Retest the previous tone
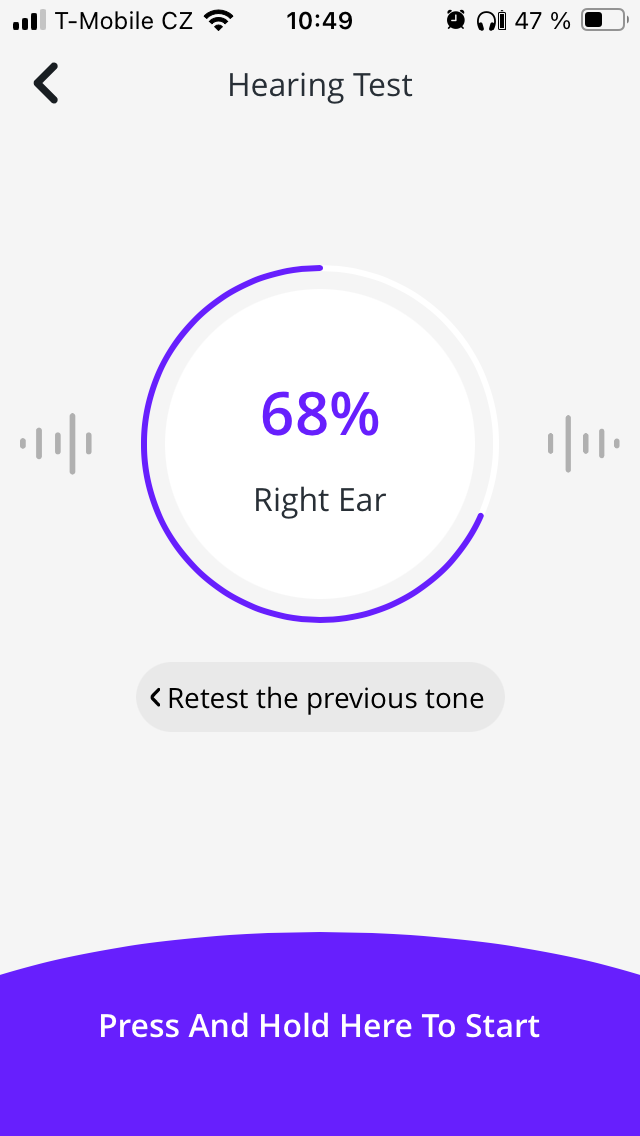The width and height of the screenshot is (640, 1136). point(320,697)
